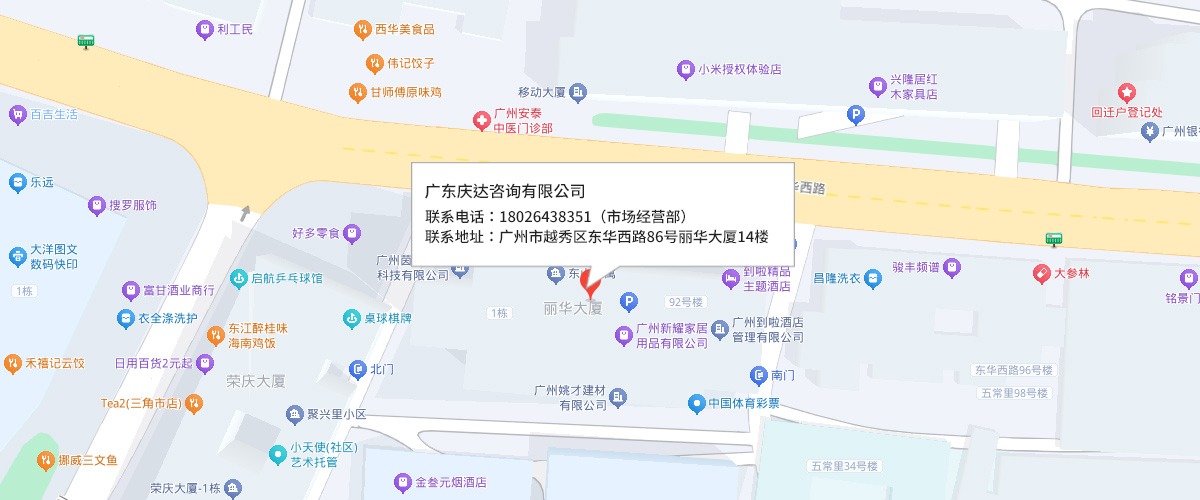Open the 启航乒乓球馆 marker
This screenshot has height=500, width=1200.
point(238,278)
